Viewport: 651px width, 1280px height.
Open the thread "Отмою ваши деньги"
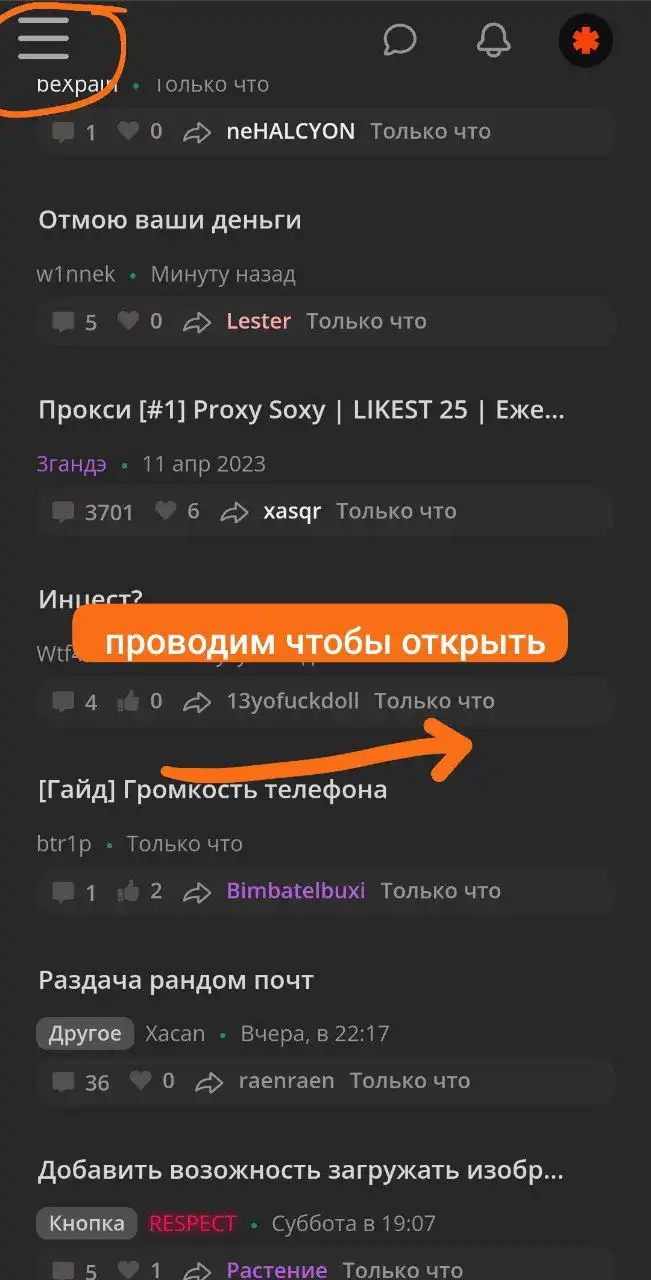tap(170, 220)
